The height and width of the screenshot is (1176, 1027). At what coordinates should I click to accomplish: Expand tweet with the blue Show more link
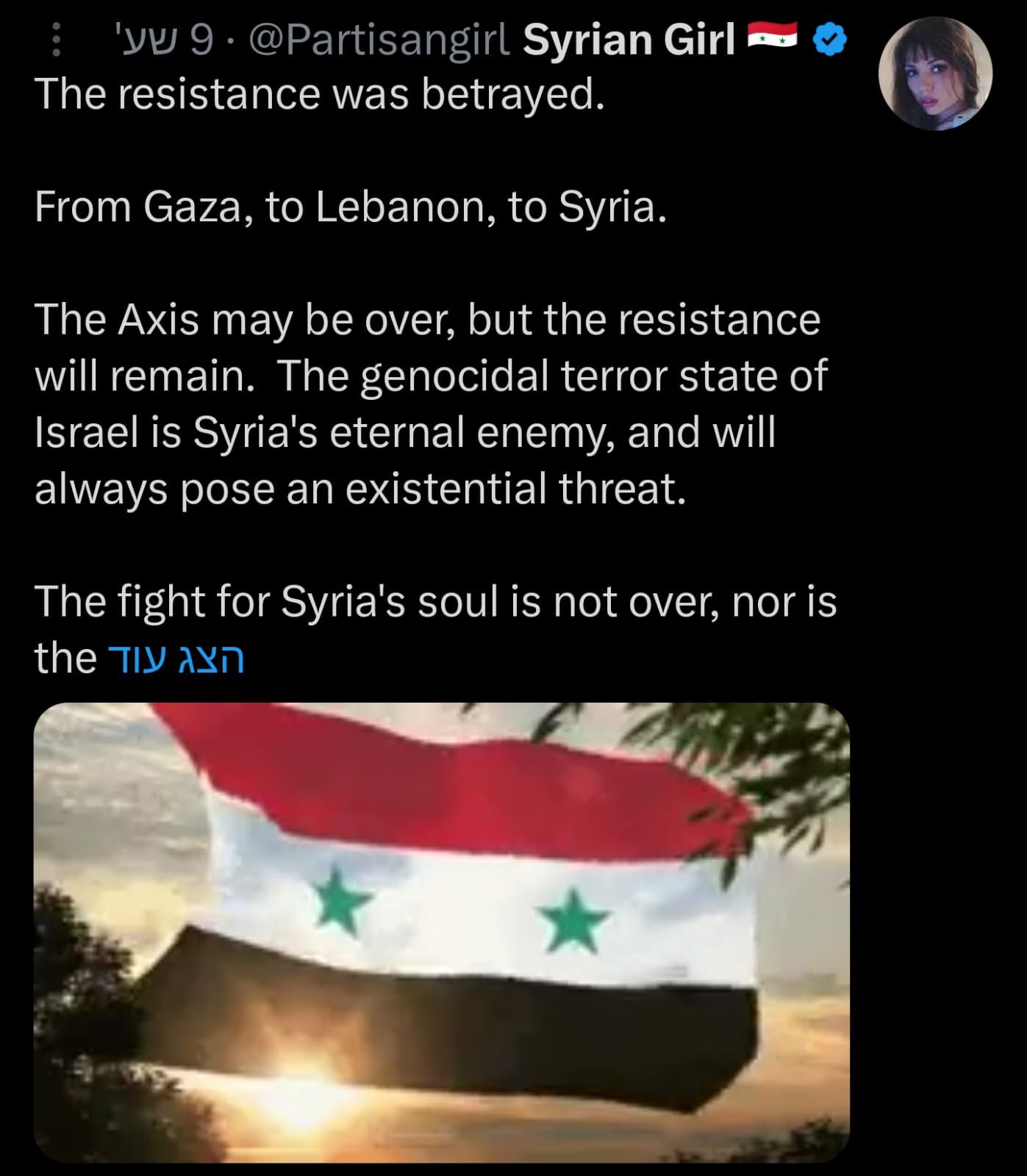click(x=176, y=659)
